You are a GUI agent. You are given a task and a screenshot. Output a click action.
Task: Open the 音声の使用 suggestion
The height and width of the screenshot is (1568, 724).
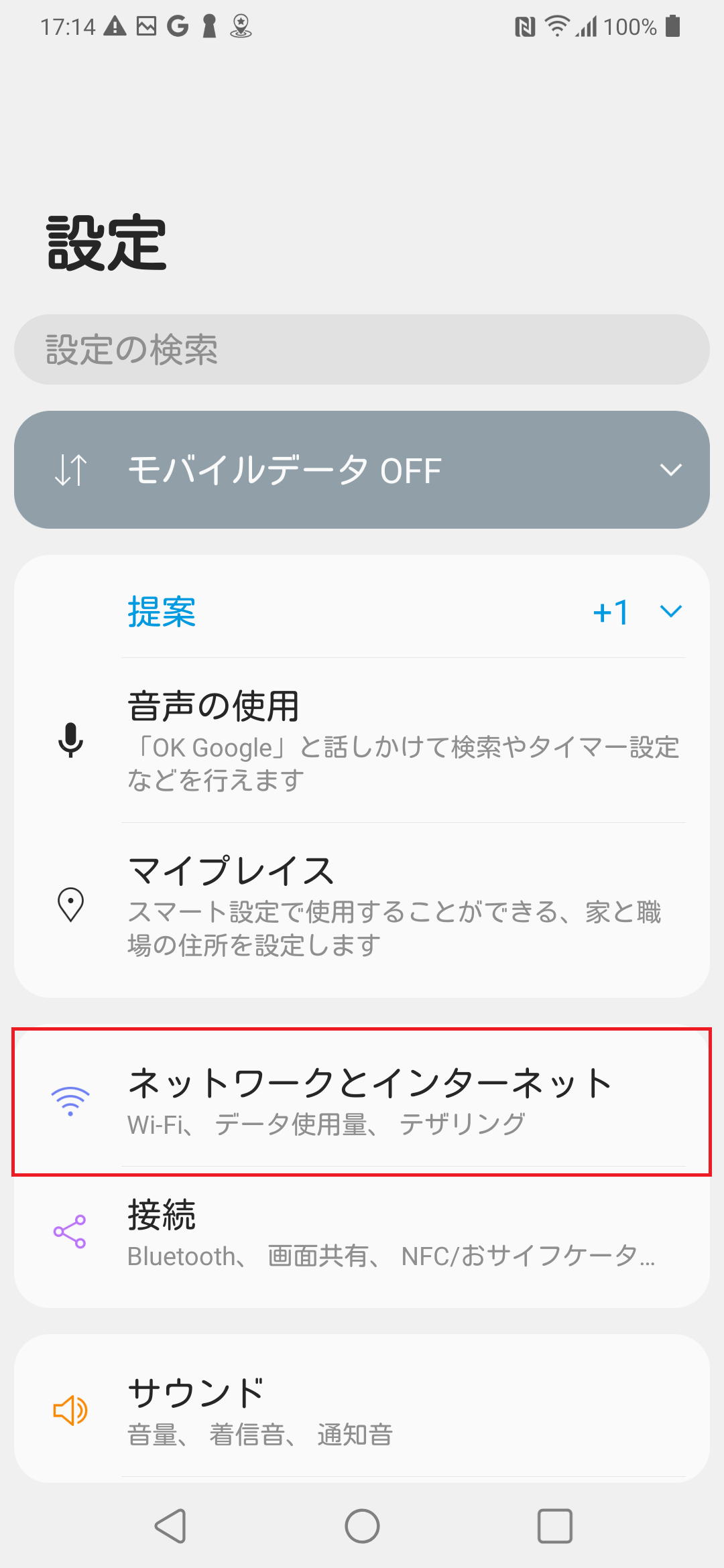coord(362,740)
